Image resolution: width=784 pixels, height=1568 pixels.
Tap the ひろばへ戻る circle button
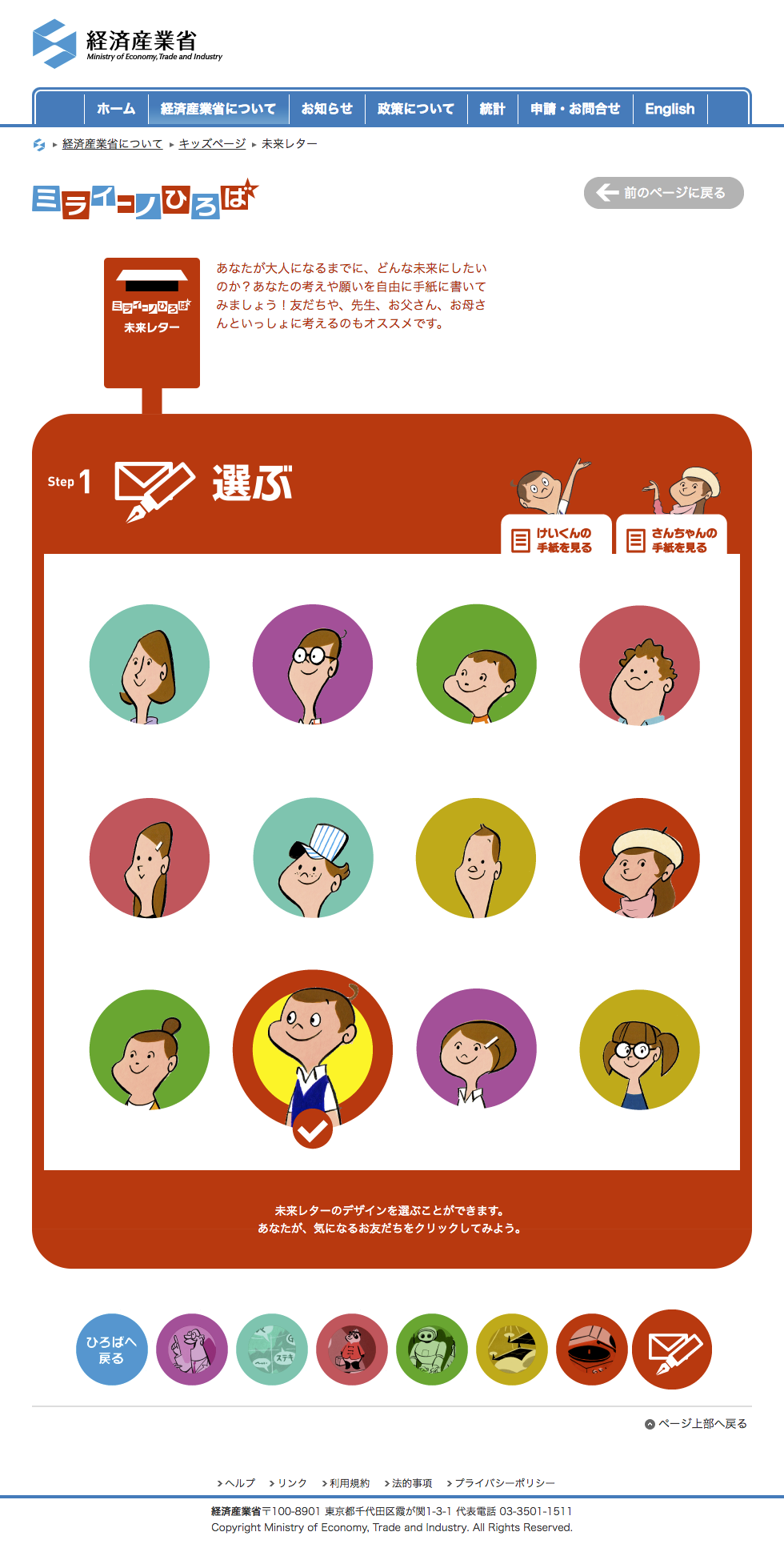tap(112, 1349)
